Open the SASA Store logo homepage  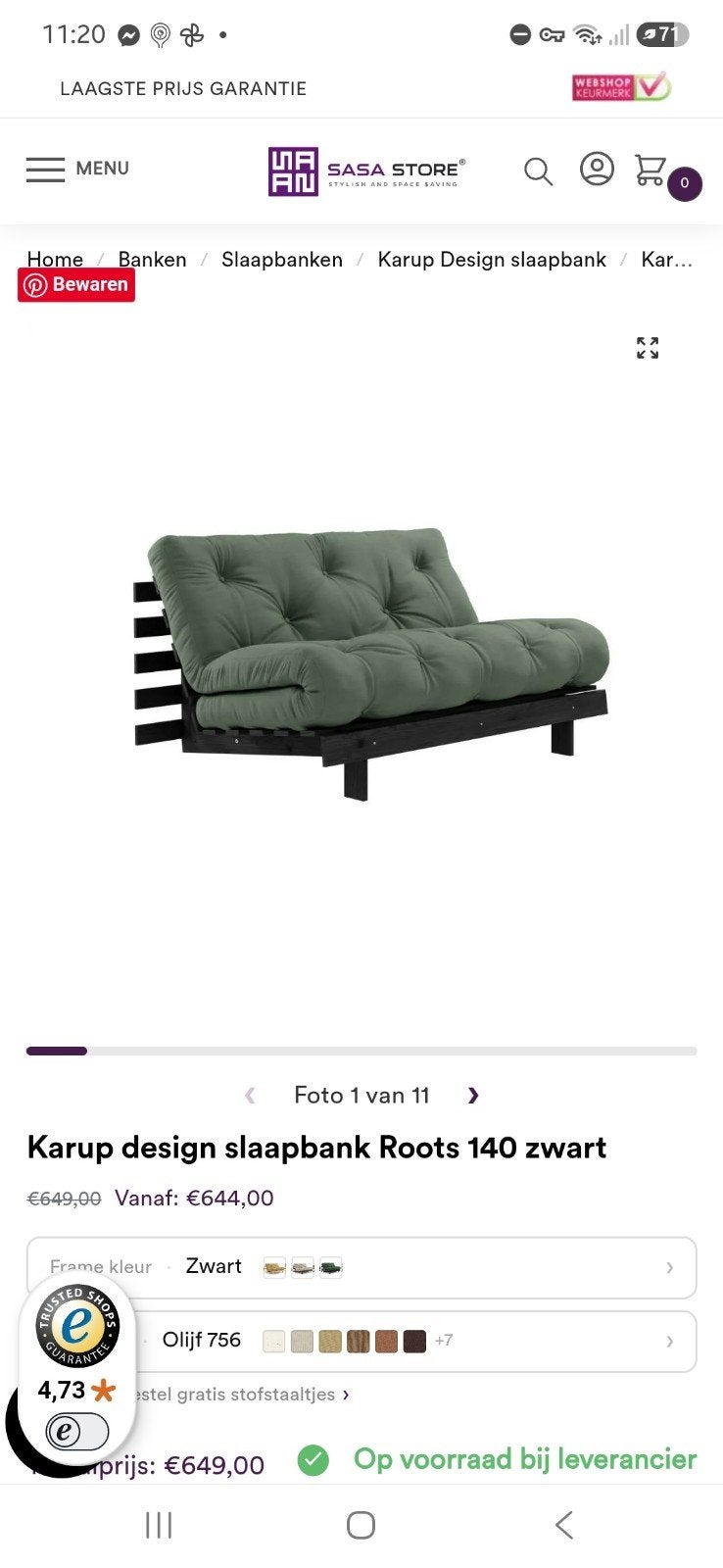367,171
